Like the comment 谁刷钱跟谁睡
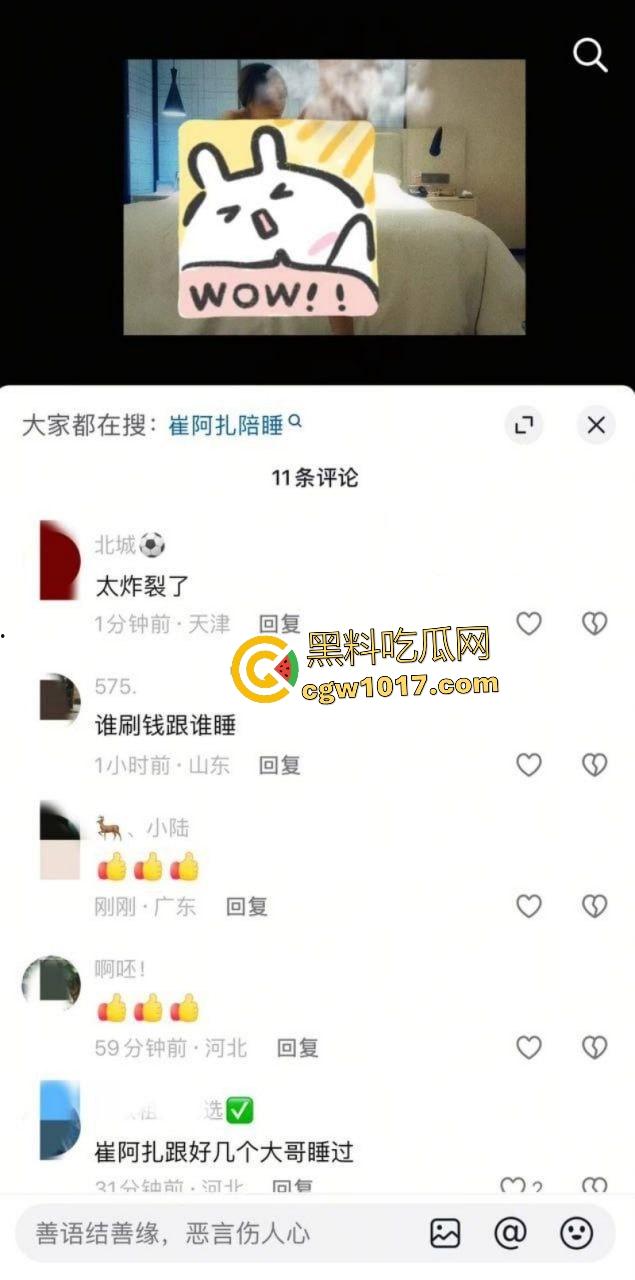The width and height of the screenshot is (635, 1280). coord(528,765)
